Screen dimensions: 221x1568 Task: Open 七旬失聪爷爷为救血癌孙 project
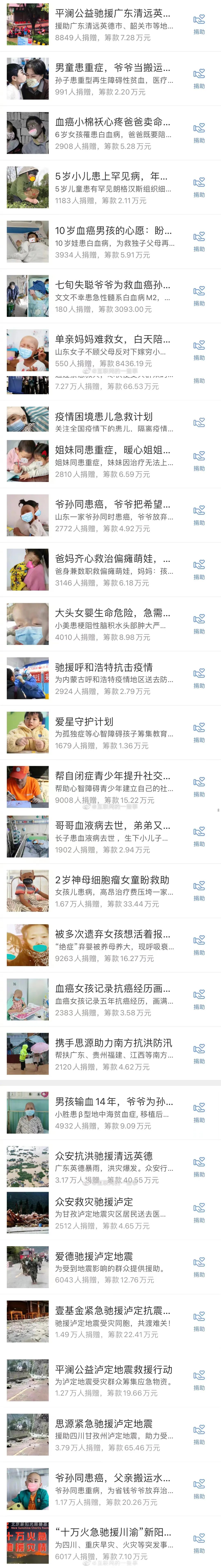pos(113,285)
